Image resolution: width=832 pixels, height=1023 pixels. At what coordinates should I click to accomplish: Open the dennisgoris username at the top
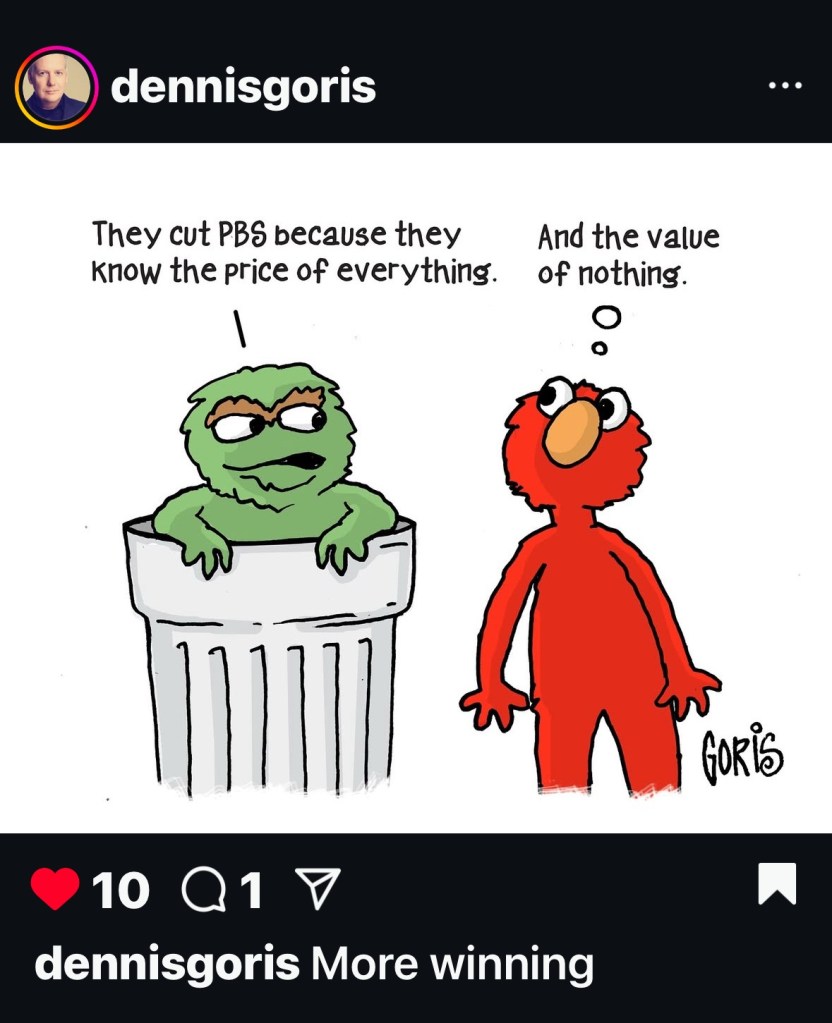[x=243, y=88]
